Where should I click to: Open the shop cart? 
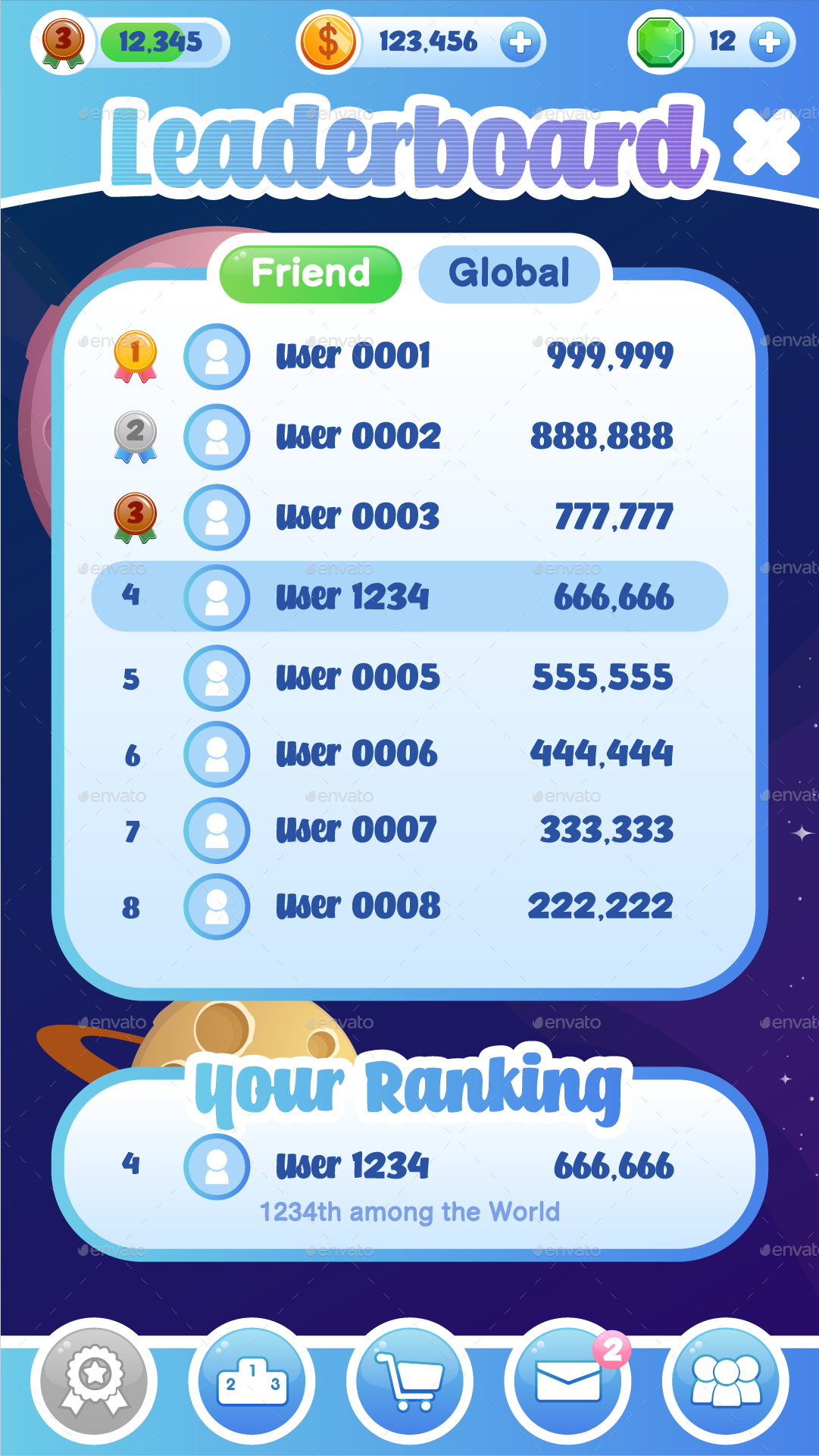coord(410,1380)
